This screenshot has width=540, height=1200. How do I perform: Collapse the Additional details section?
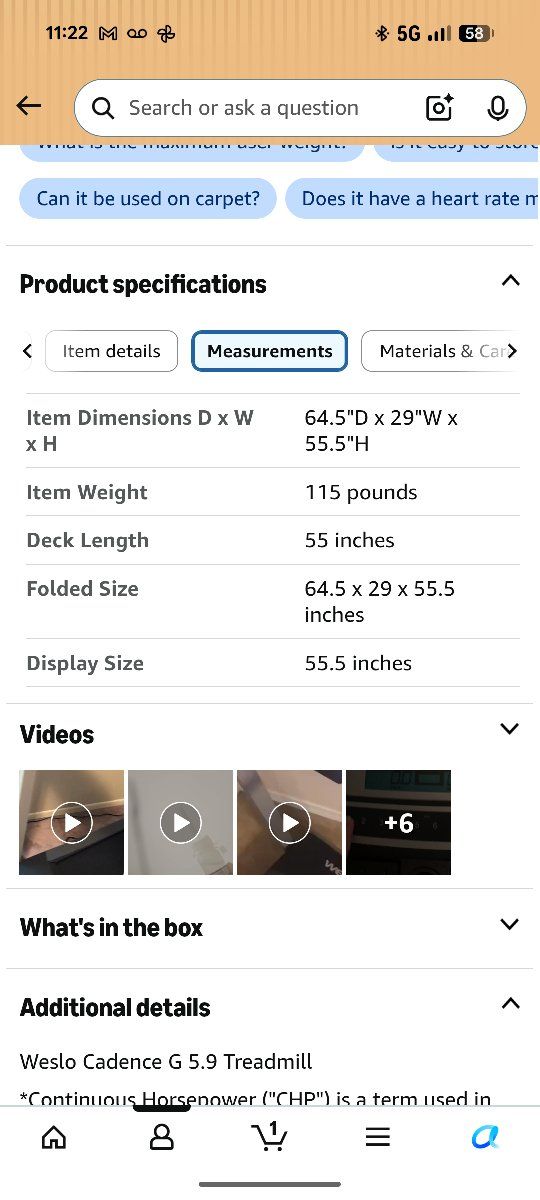click(510, 1003)
